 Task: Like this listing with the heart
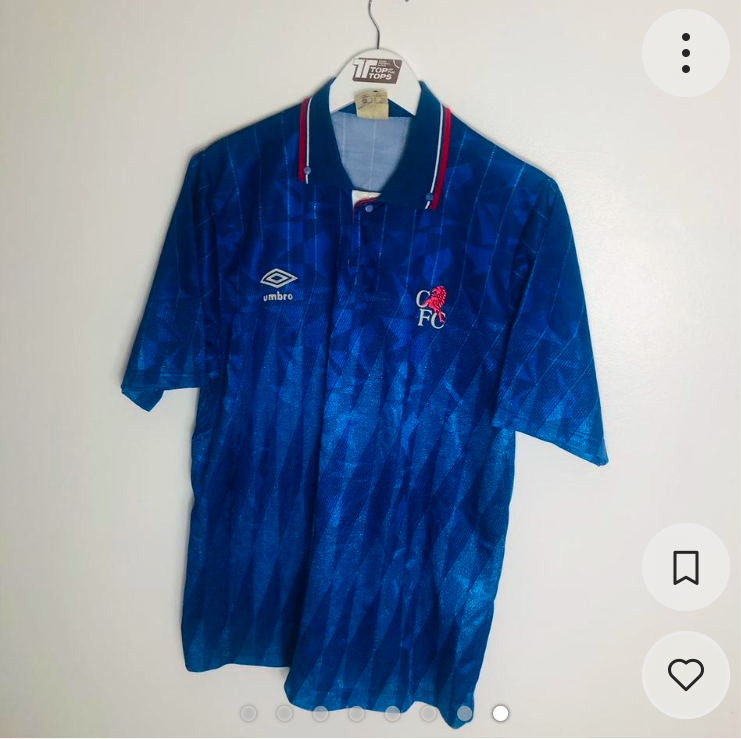[x=685, y=675]
